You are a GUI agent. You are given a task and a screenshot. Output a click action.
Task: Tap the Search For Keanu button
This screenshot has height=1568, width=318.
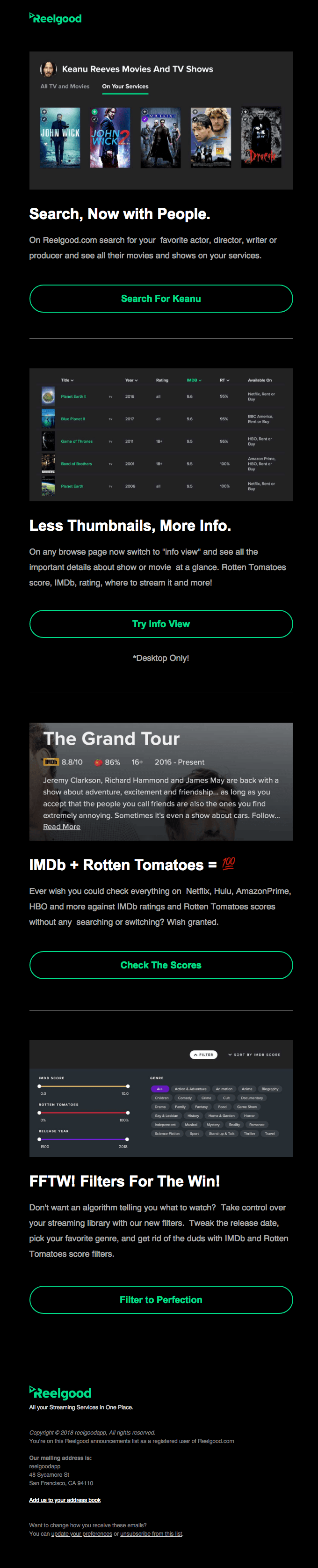point(160,298)
